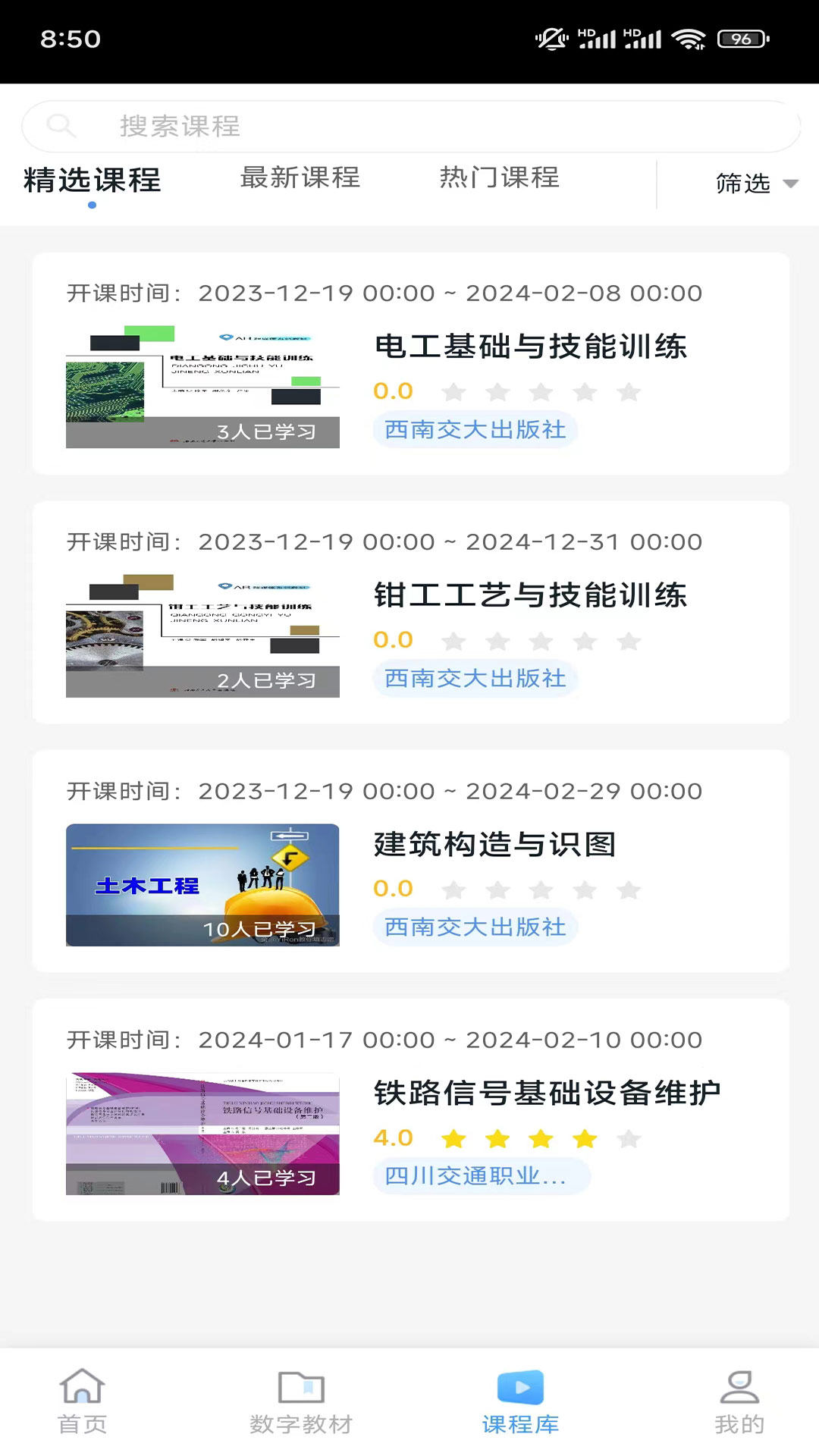Select the 精选课程 tab

click(x=91, y=180)
